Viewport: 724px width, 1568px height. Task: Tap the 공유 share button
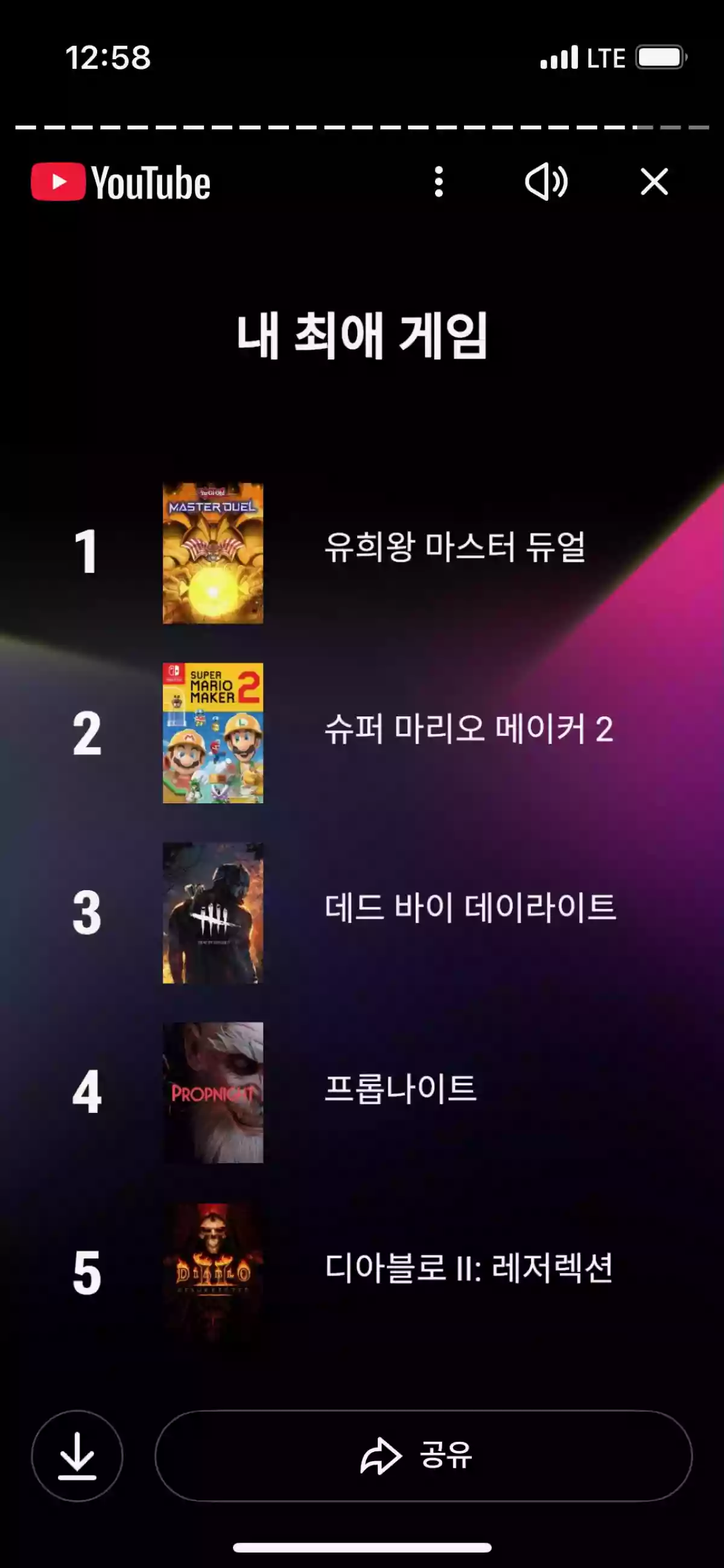point(423,1455)
